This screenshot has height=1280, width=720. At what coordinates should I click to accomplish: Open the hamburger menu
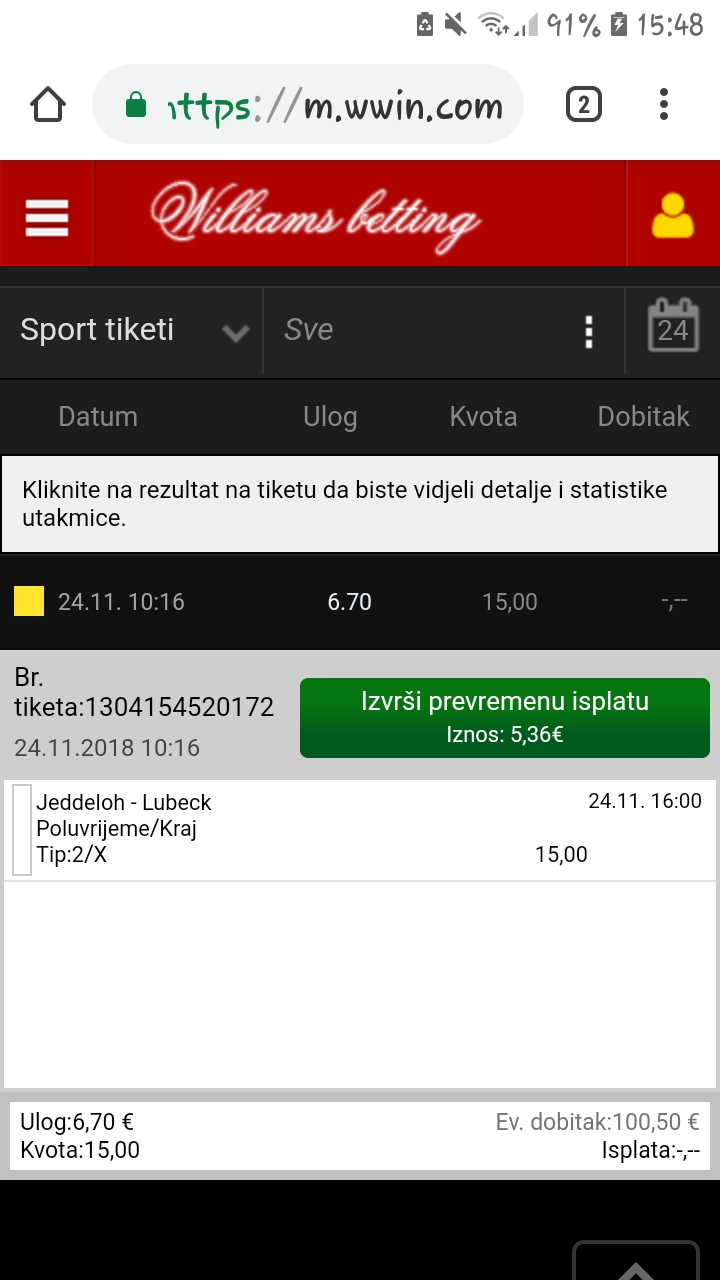(47, 214)
